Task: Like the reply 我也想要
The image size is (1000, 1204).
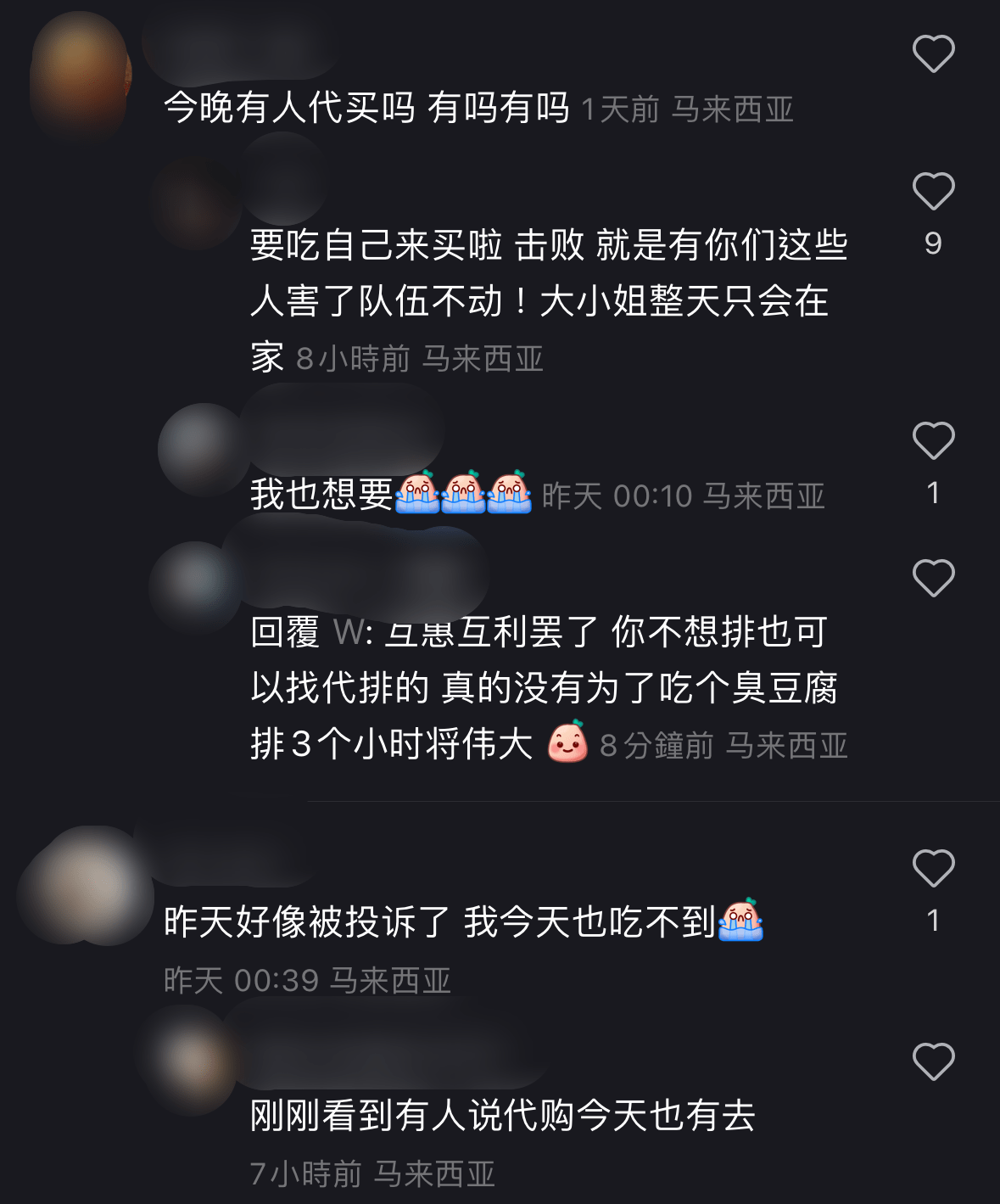Action: [933, 441]
